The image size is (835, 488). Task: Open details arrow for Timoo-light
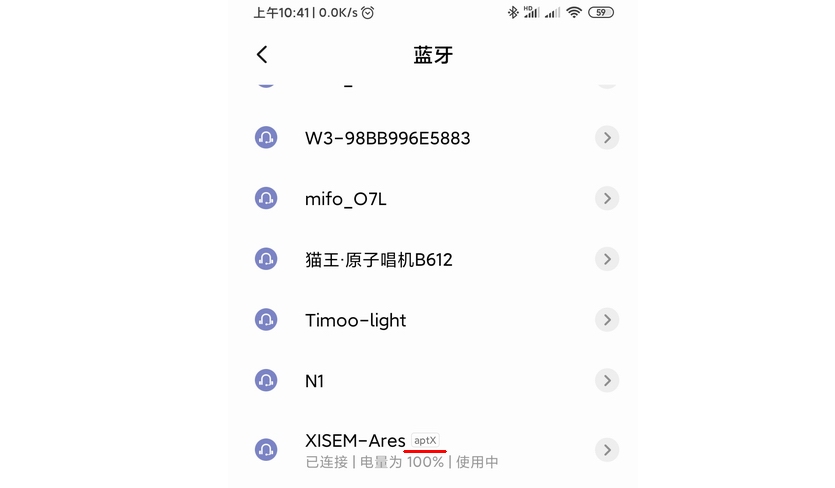coord(606,321)
